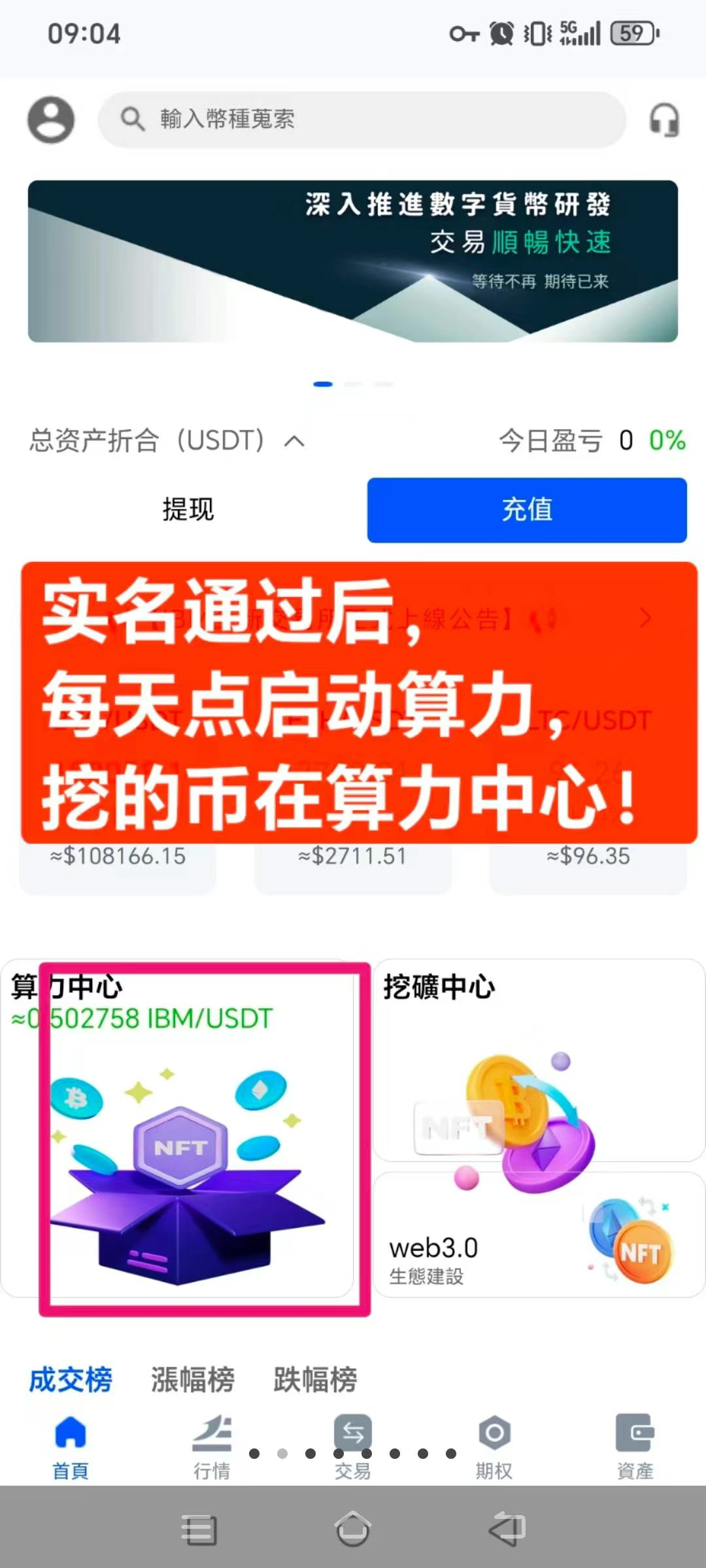
Task: Switch to the 漲幅榜 gainers tab
Action: click(193, 1380)
